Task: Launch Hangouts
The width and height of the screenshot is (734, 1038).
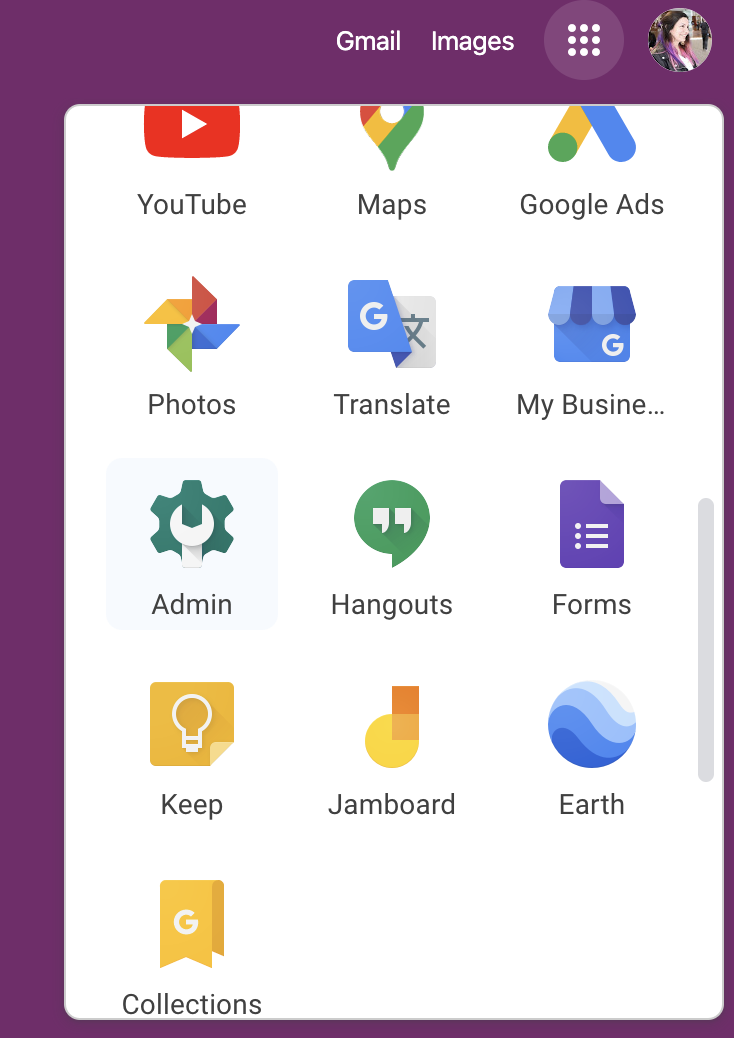Action: (x=392, y=545)
